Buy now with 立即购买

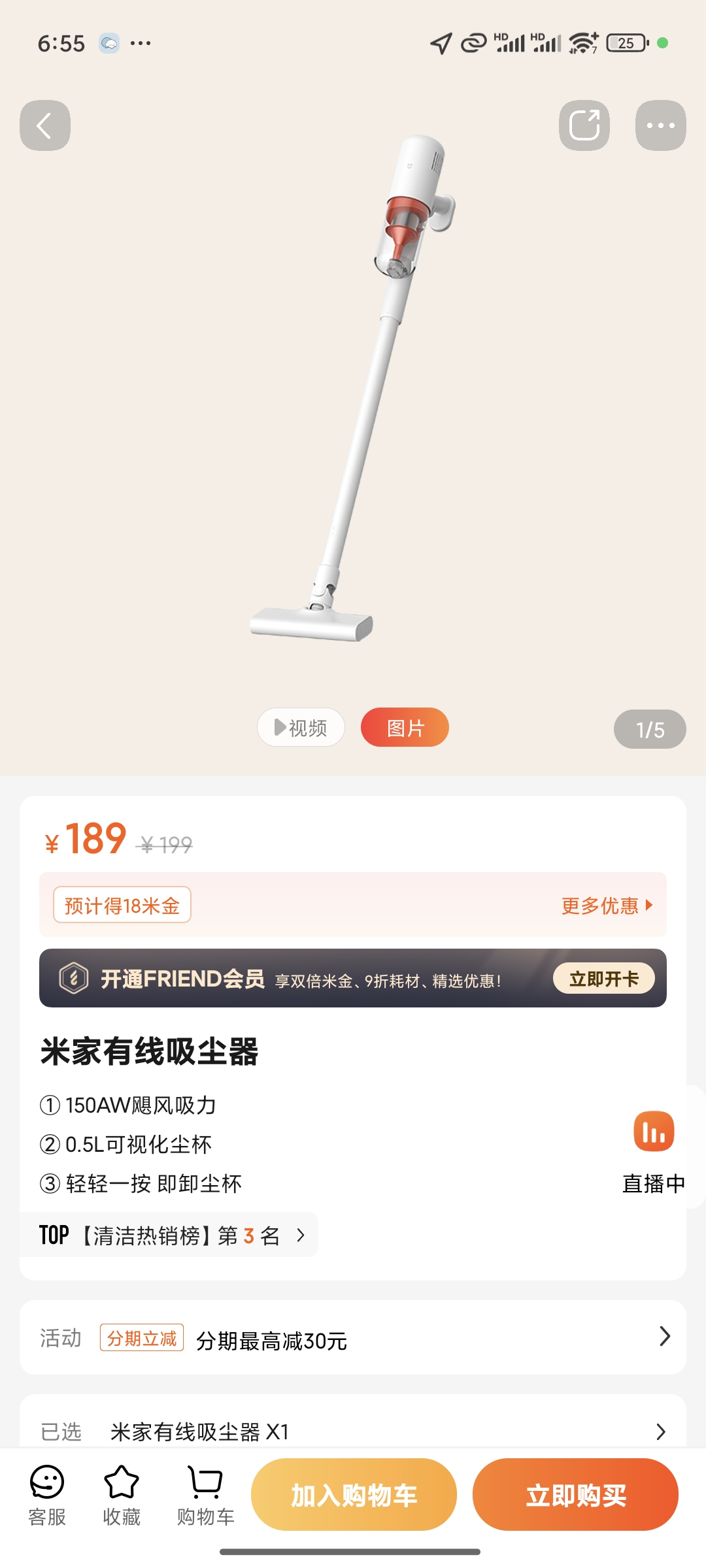click(x=575, y=1495)
